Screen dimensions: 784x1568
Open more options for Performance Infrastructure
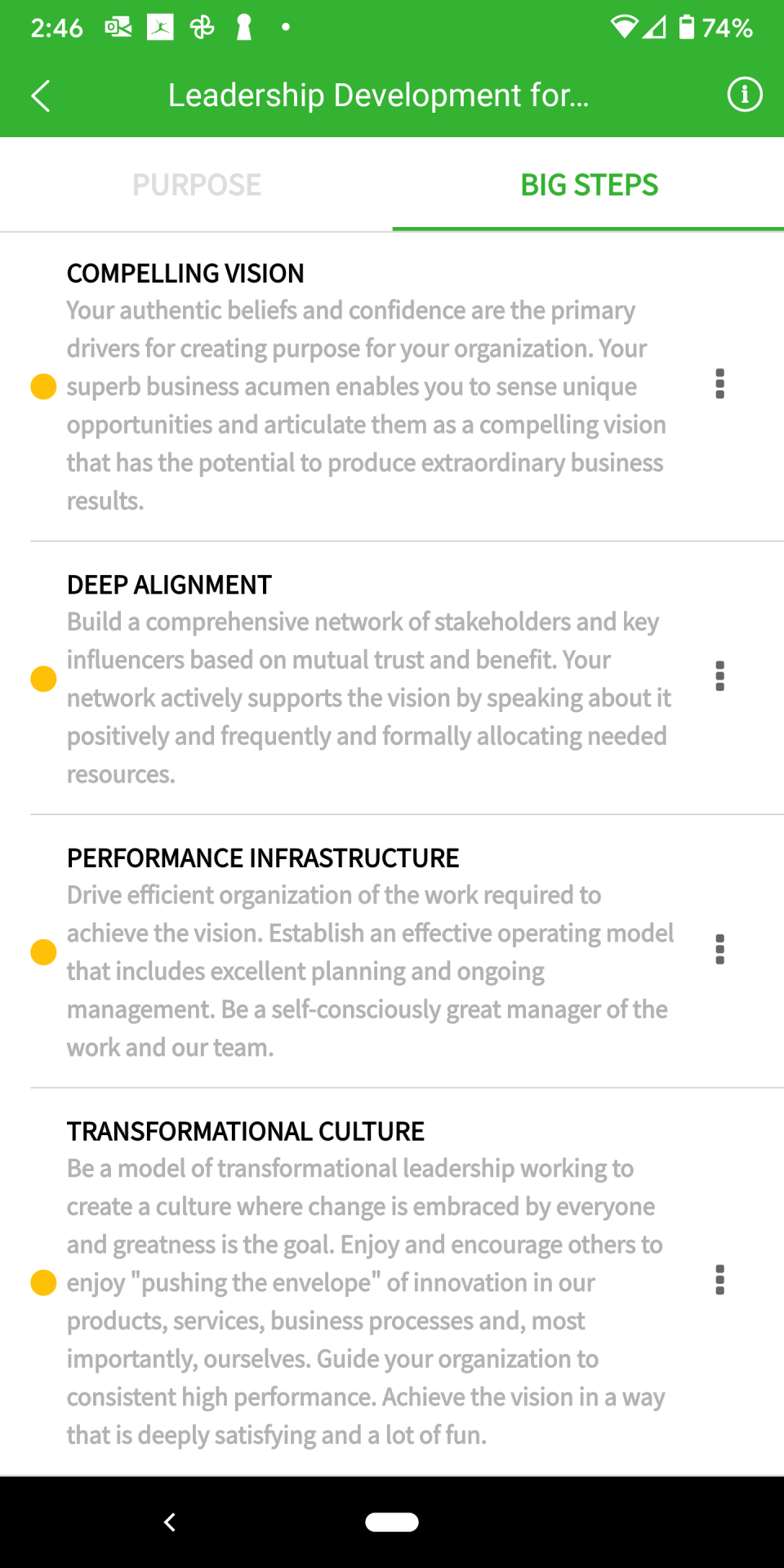coord(719,950)
